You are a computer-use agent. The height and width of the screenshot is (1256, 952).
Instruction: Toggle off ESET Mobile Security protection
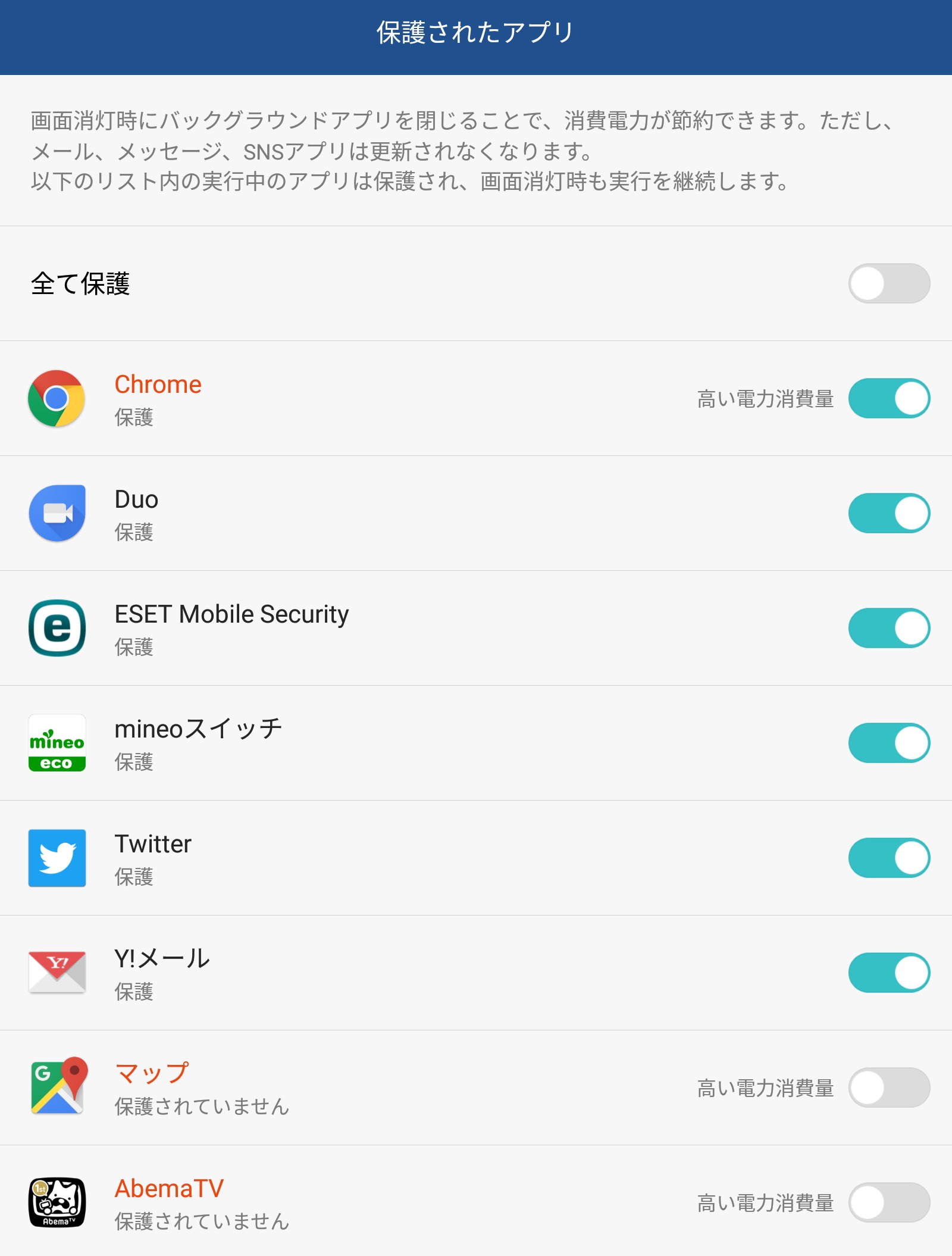tap(888, 628)
